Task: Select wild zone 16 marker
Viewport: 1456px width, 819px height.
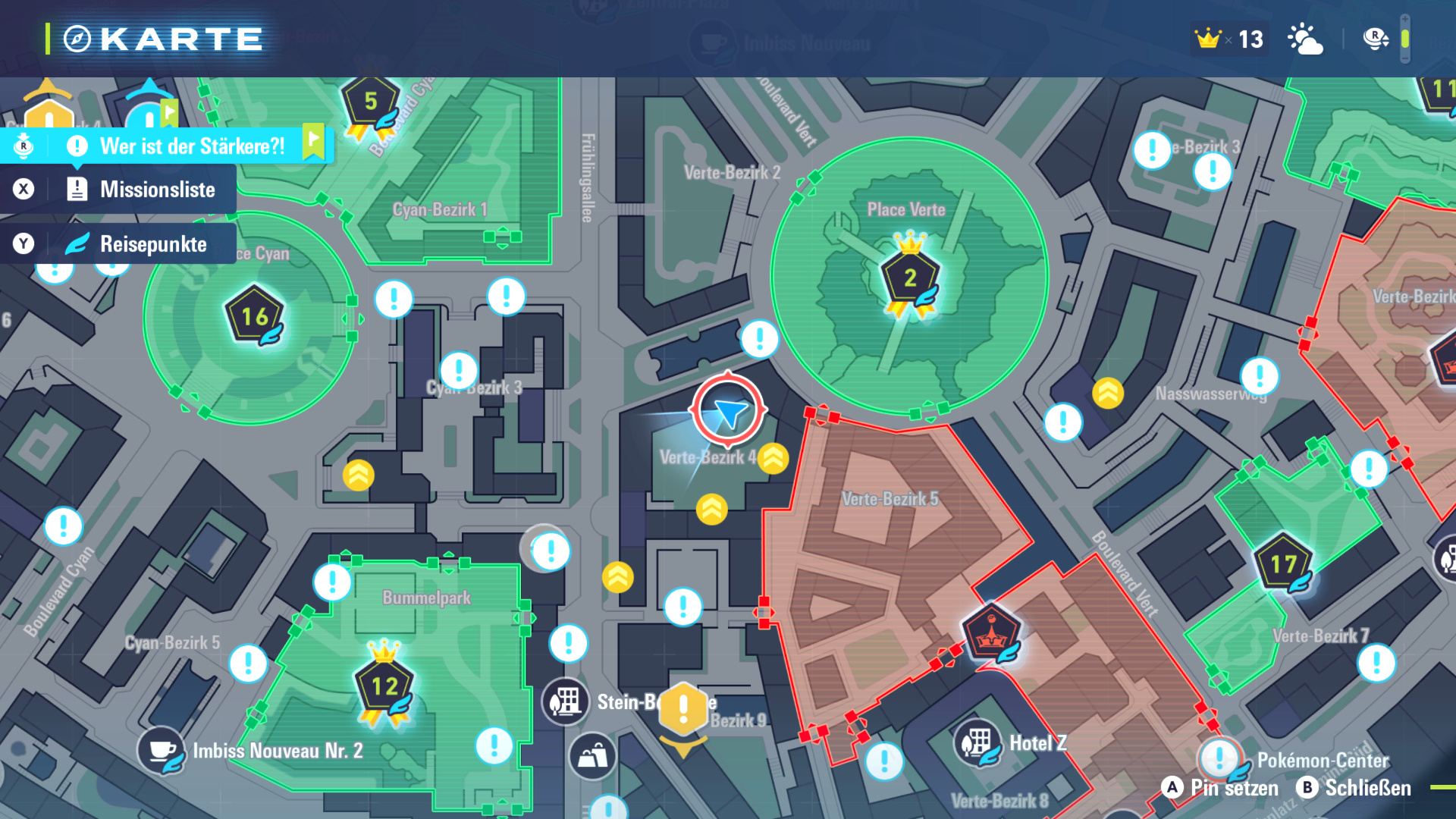Action: (255, 315)
